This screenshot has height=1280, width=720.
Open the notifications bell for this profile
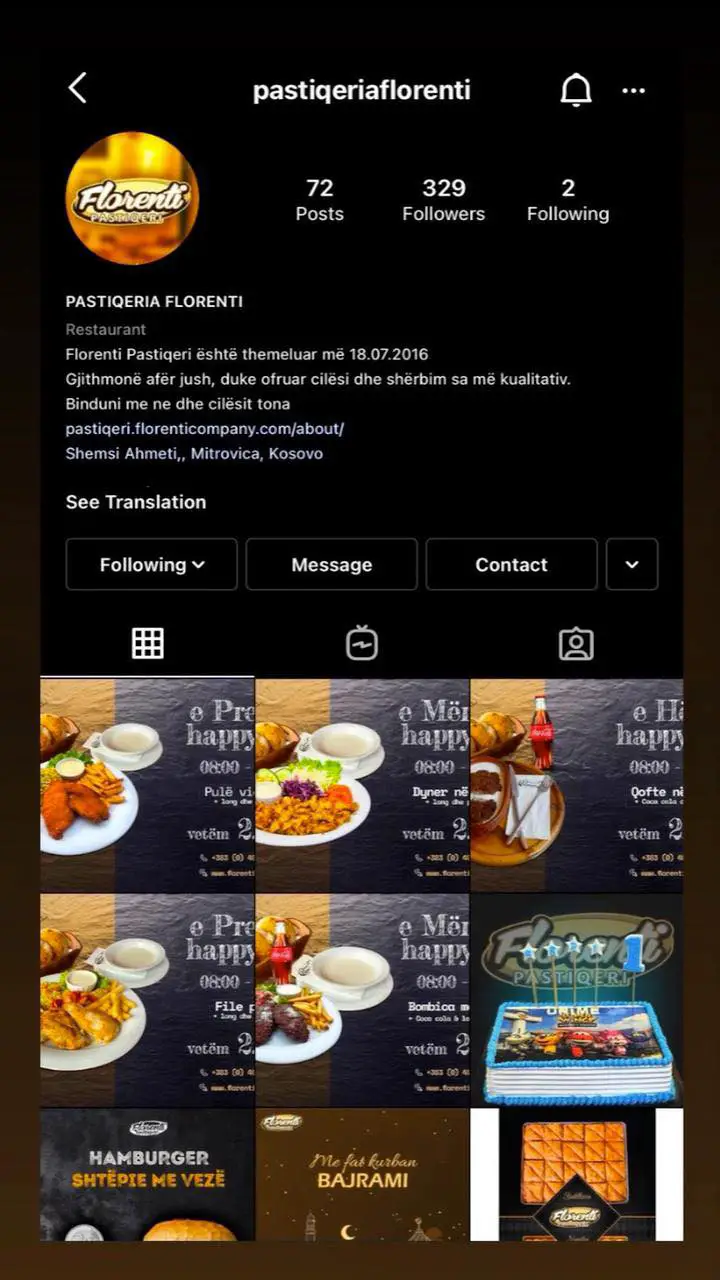point(575,90)
